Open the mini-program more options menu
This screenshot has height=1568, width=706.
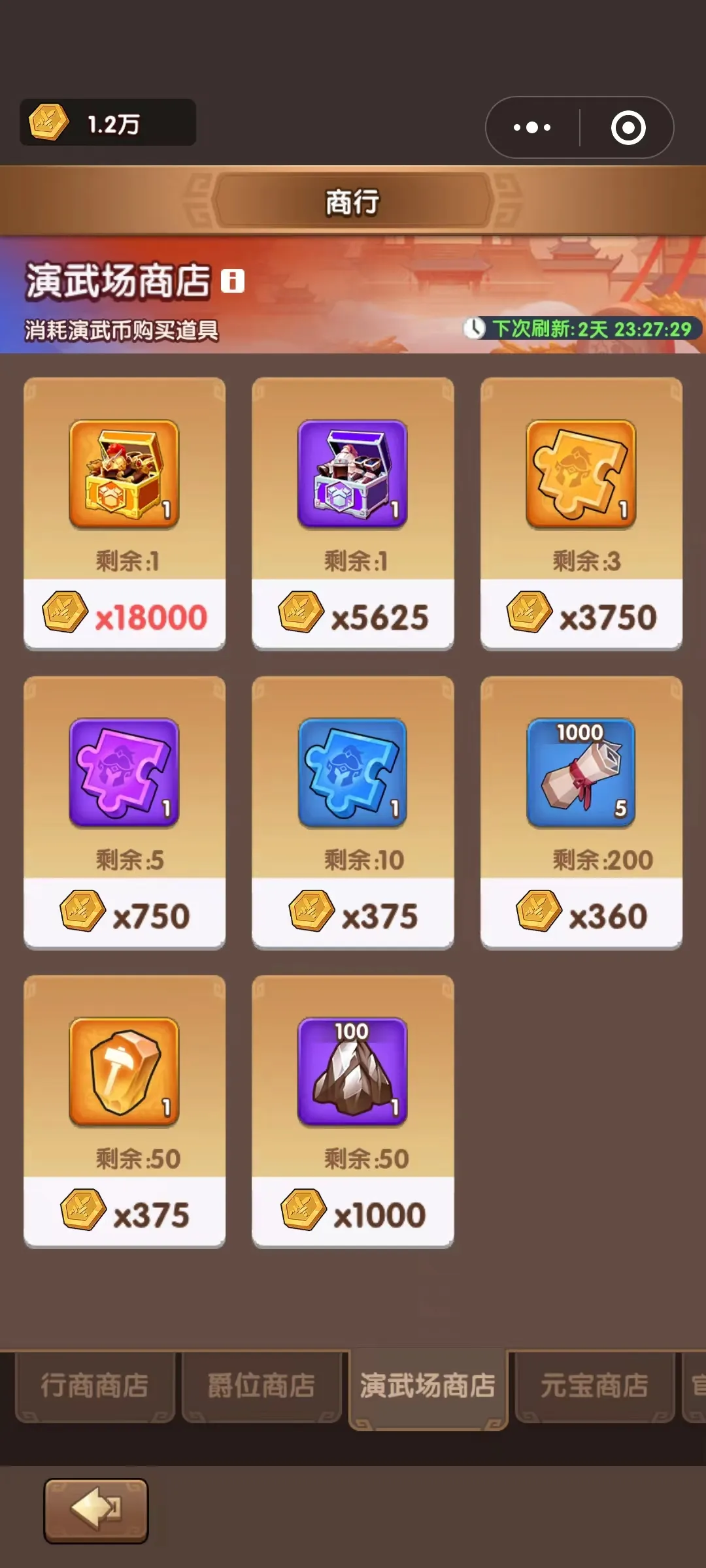[x=532, y=127]
